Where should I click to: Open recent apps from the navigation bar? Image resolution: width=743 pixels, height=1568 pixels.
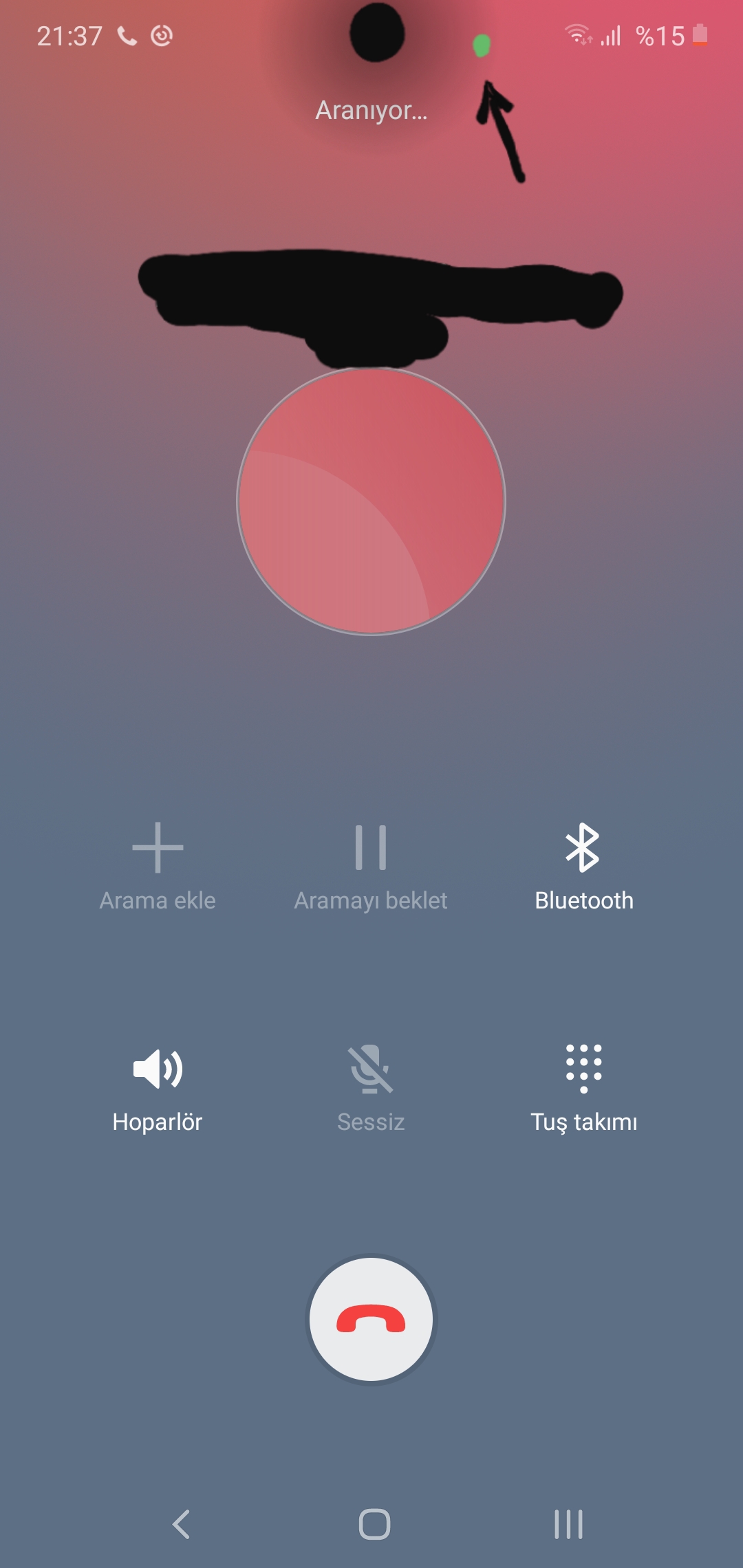(x=568, y=1525)
